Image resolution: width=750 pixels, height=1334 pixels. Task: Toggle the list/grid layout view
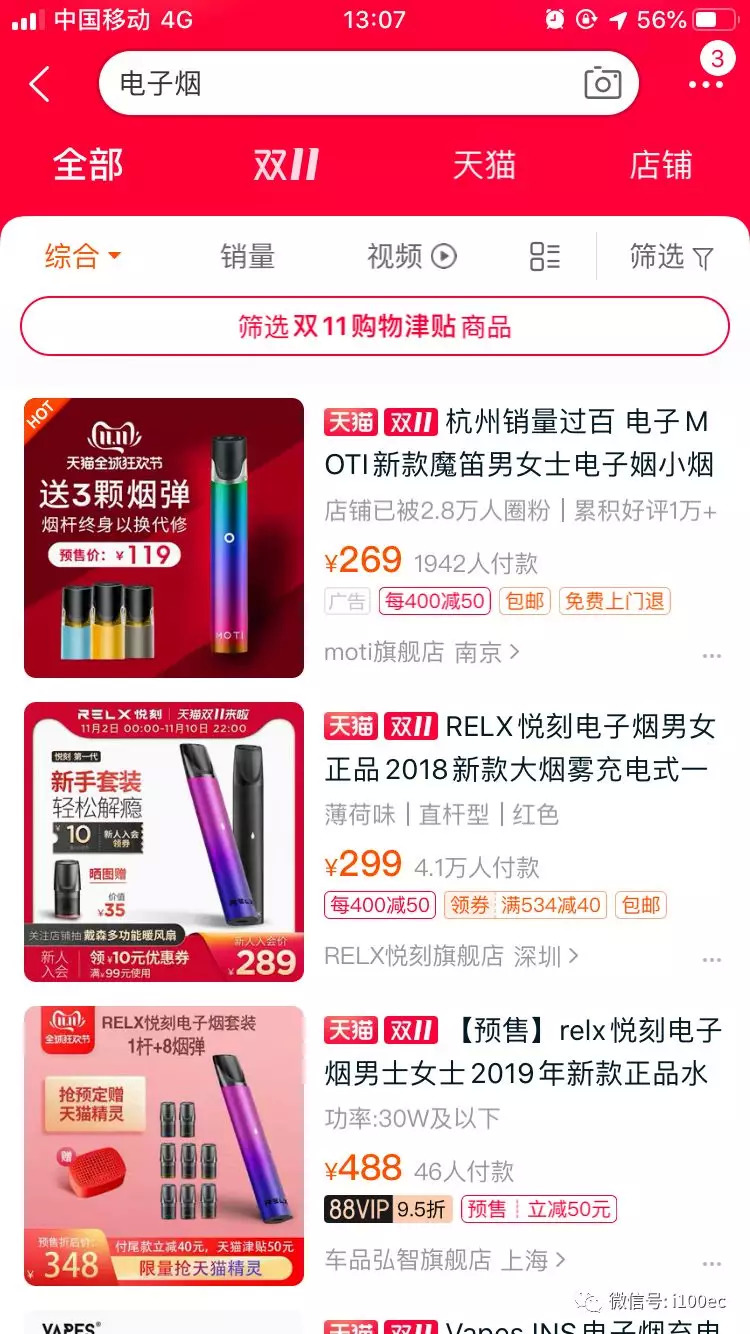545,257
